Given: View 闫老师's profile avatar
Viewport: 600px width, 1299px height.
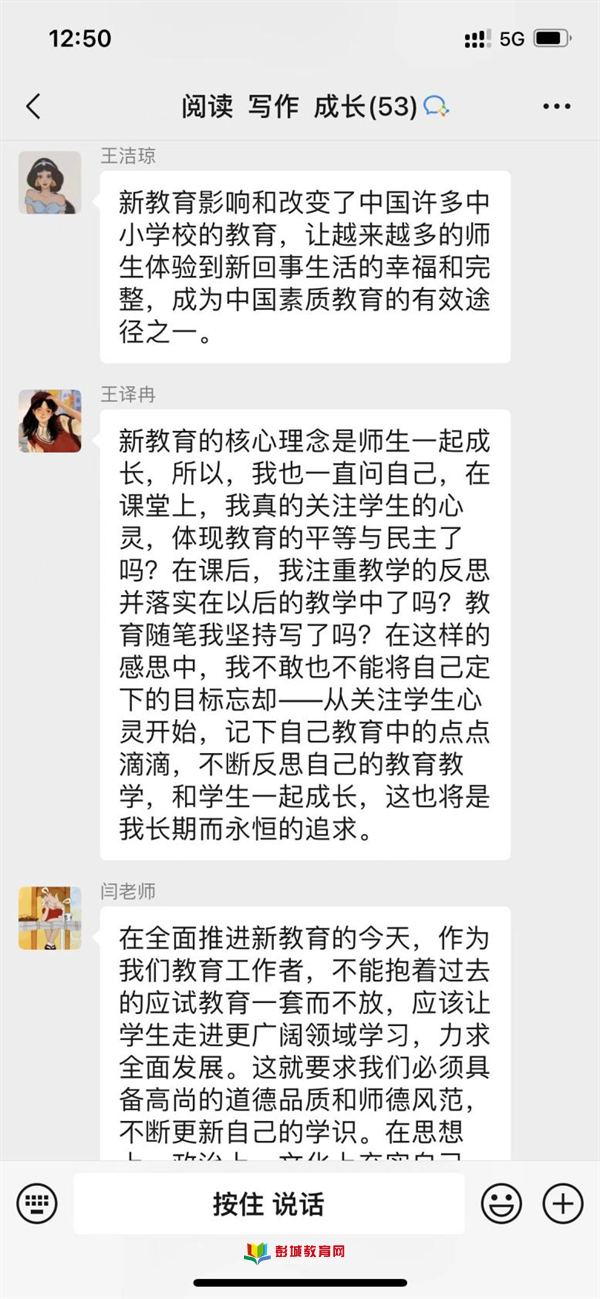Looking at the screenshot, I should tap(49, 917).
